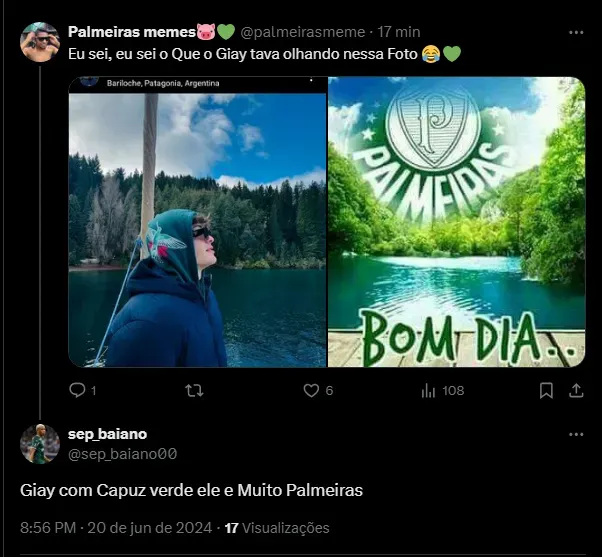
Task: Reply to the Palmeiras memes tweet
Action: [78, 390]
